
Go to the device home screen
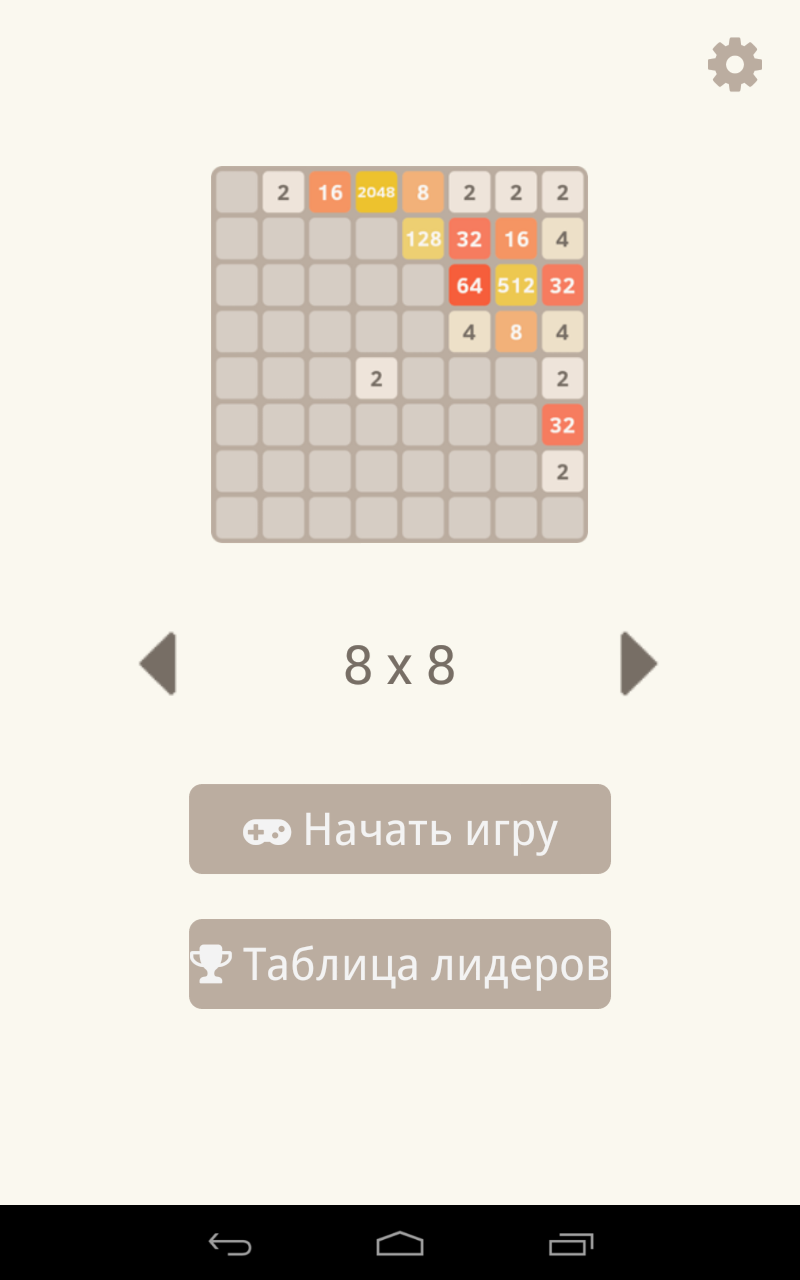[400, 1243]
